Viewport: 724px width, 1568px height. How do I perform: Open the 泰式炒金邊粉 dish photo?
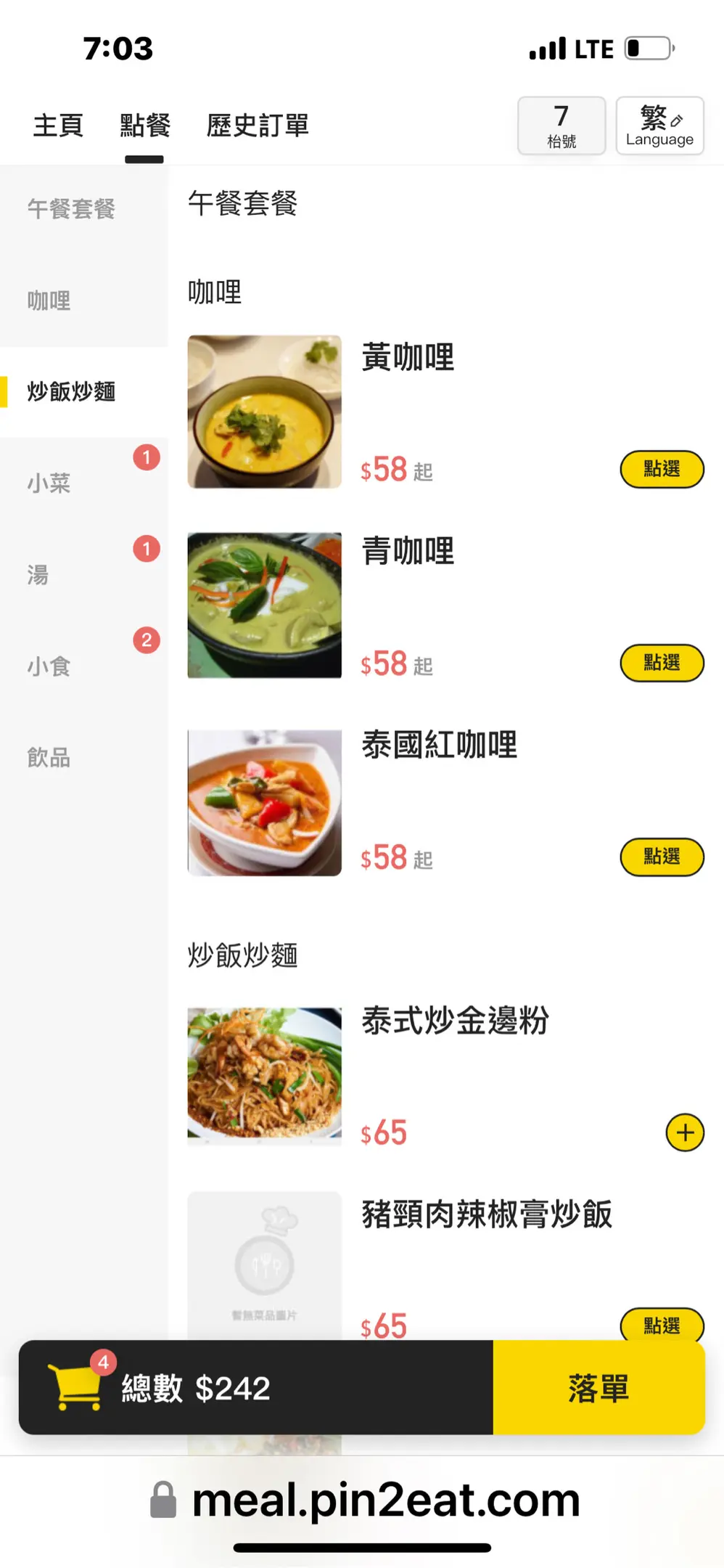[264, 1075]
